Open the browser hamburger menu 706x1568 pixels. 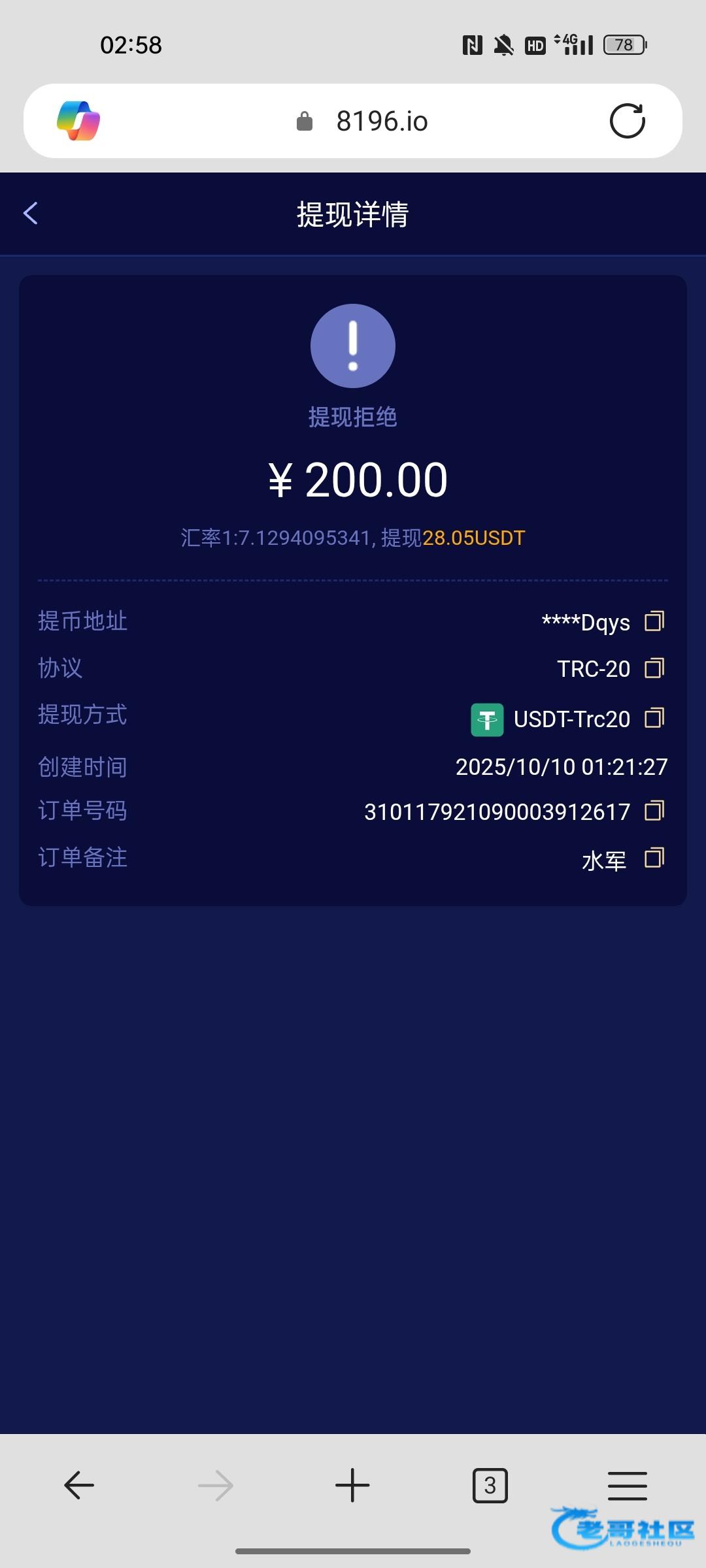coord(627,1485)
